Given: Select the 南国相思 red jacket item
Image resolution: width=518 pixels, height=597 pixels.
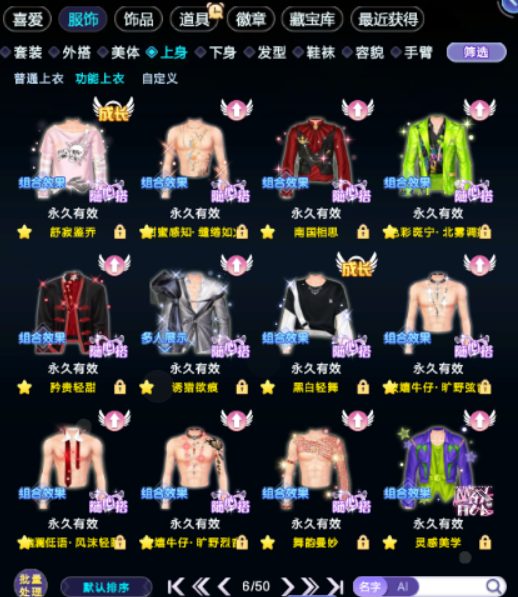Looking at the screenshot, I should 316,160.
